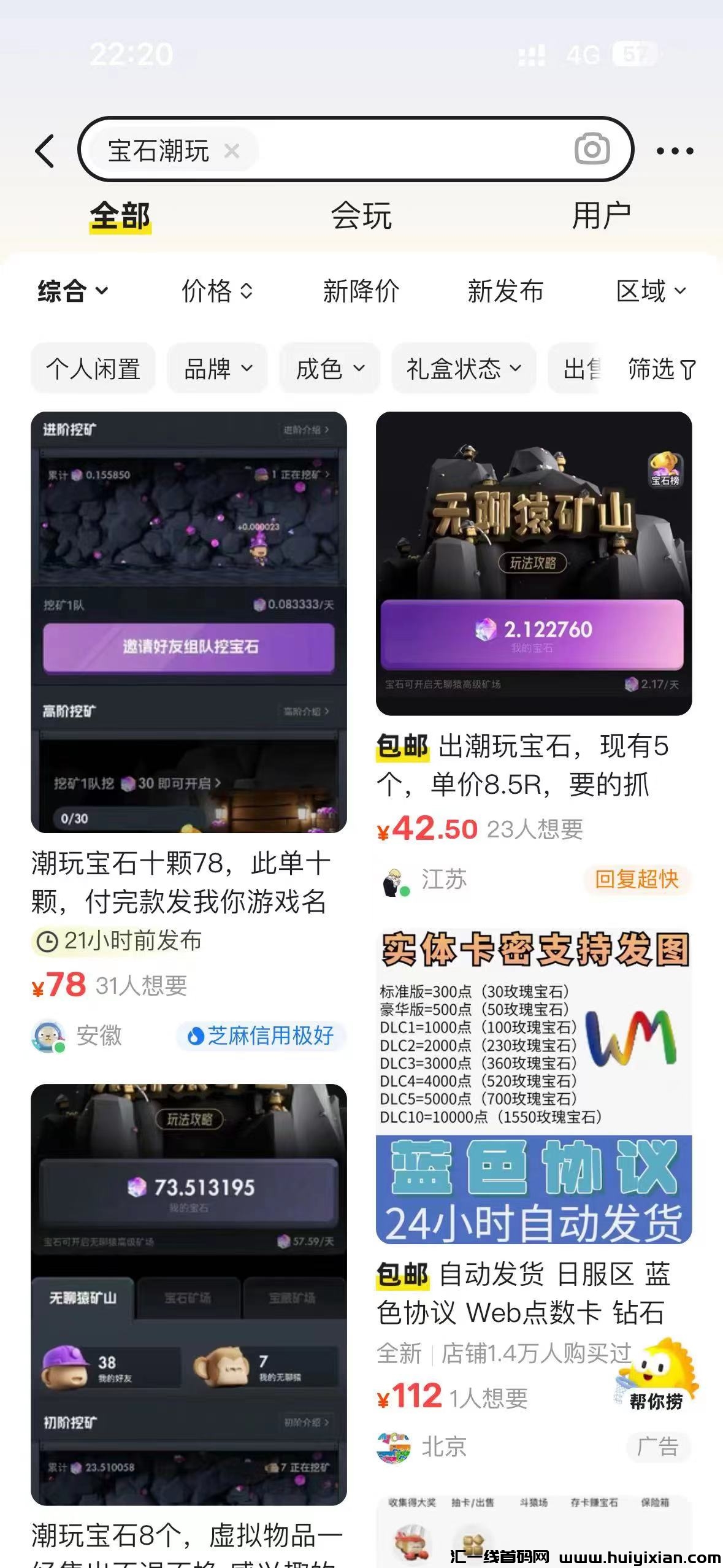723x1568 pixels.
Task: Open the 筛选 filter panel
Action: (x=661, y=369)
